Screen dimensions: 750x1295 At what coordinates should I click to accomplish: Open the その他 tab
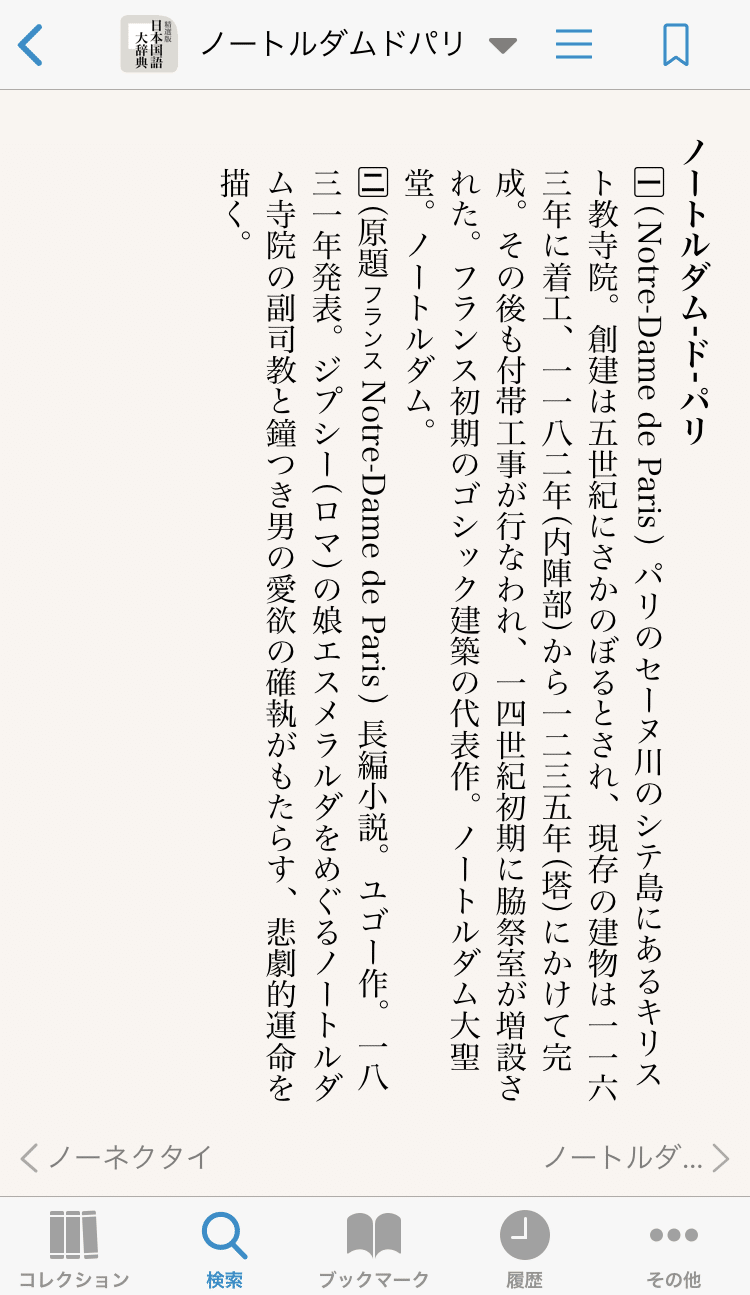pos(674,1248)
